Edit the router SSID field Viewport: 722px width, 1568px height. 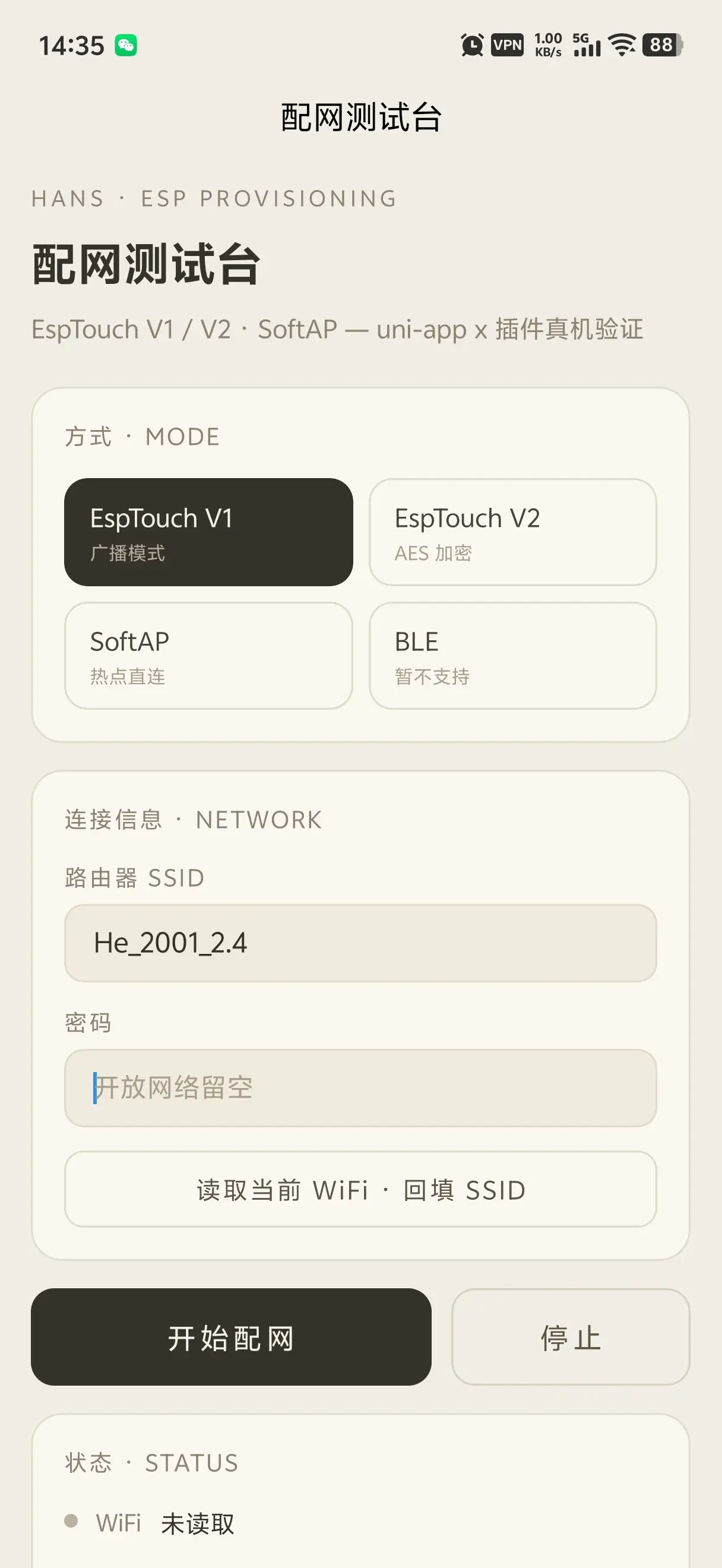point(360,943)
